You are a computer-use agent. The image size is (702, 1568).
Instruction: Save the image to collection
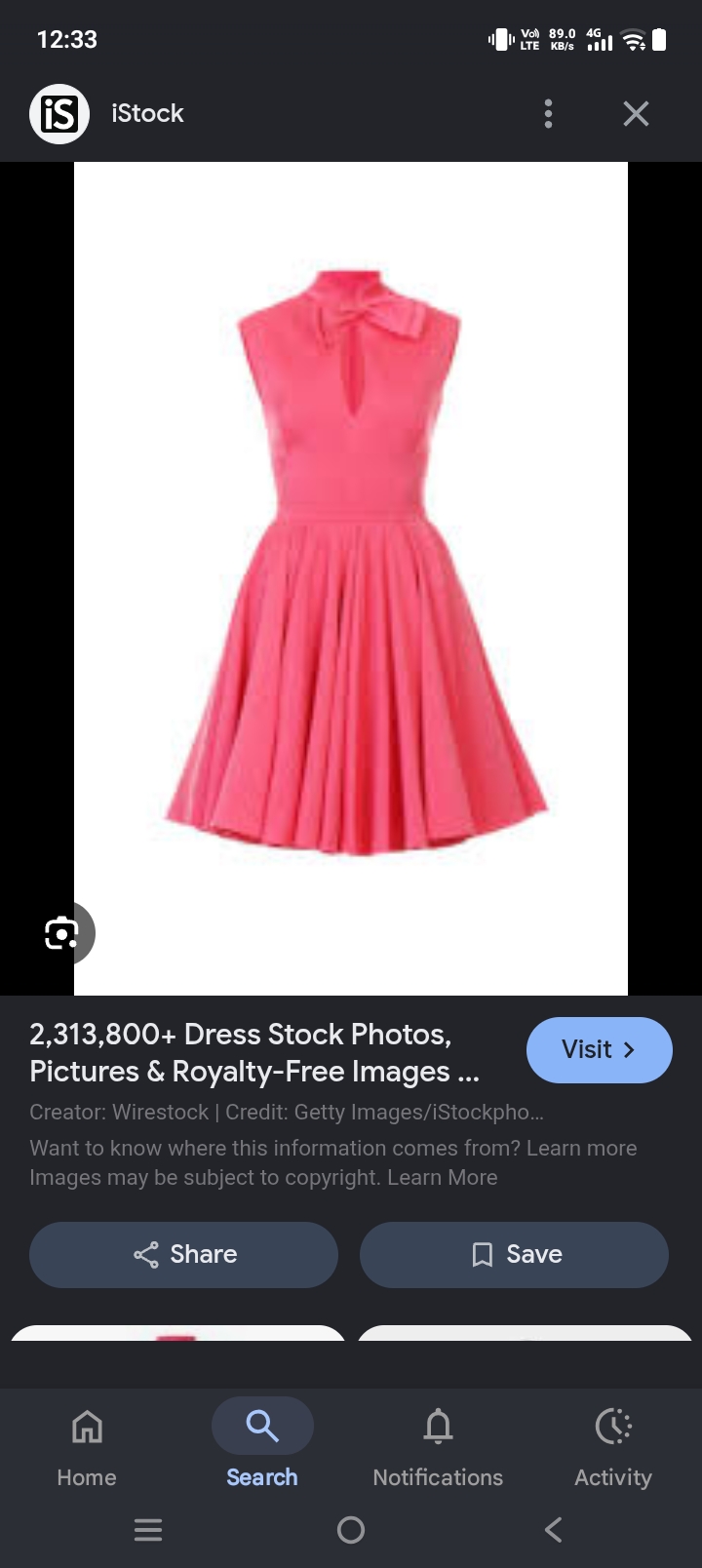(514, 1254)
